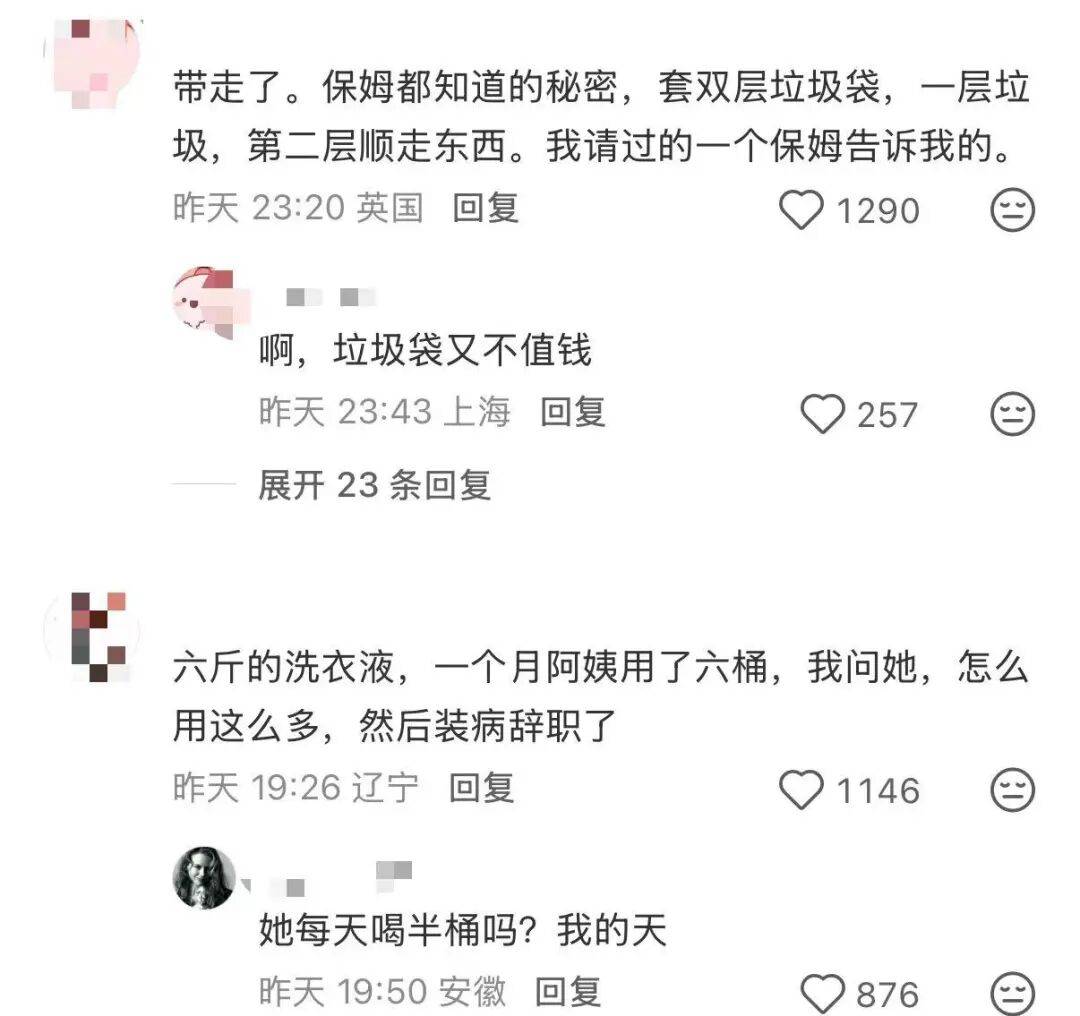Open the avatar of the 安徽 replier
This screenshot has height=1016, width=1080.
tap(205, 878)
